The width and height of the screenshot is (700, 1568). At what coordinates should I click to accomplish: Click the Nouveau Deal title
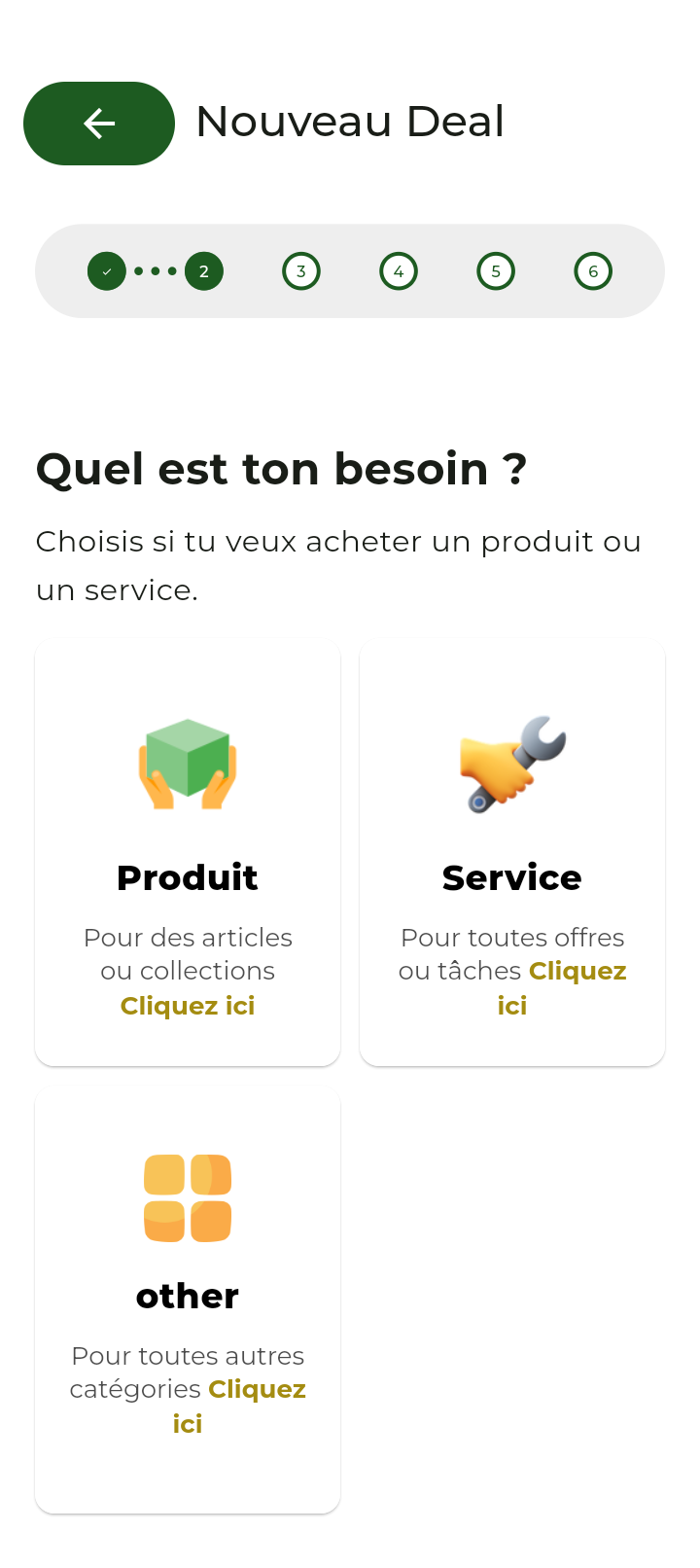pyautogui.click(x=349, y=121)
